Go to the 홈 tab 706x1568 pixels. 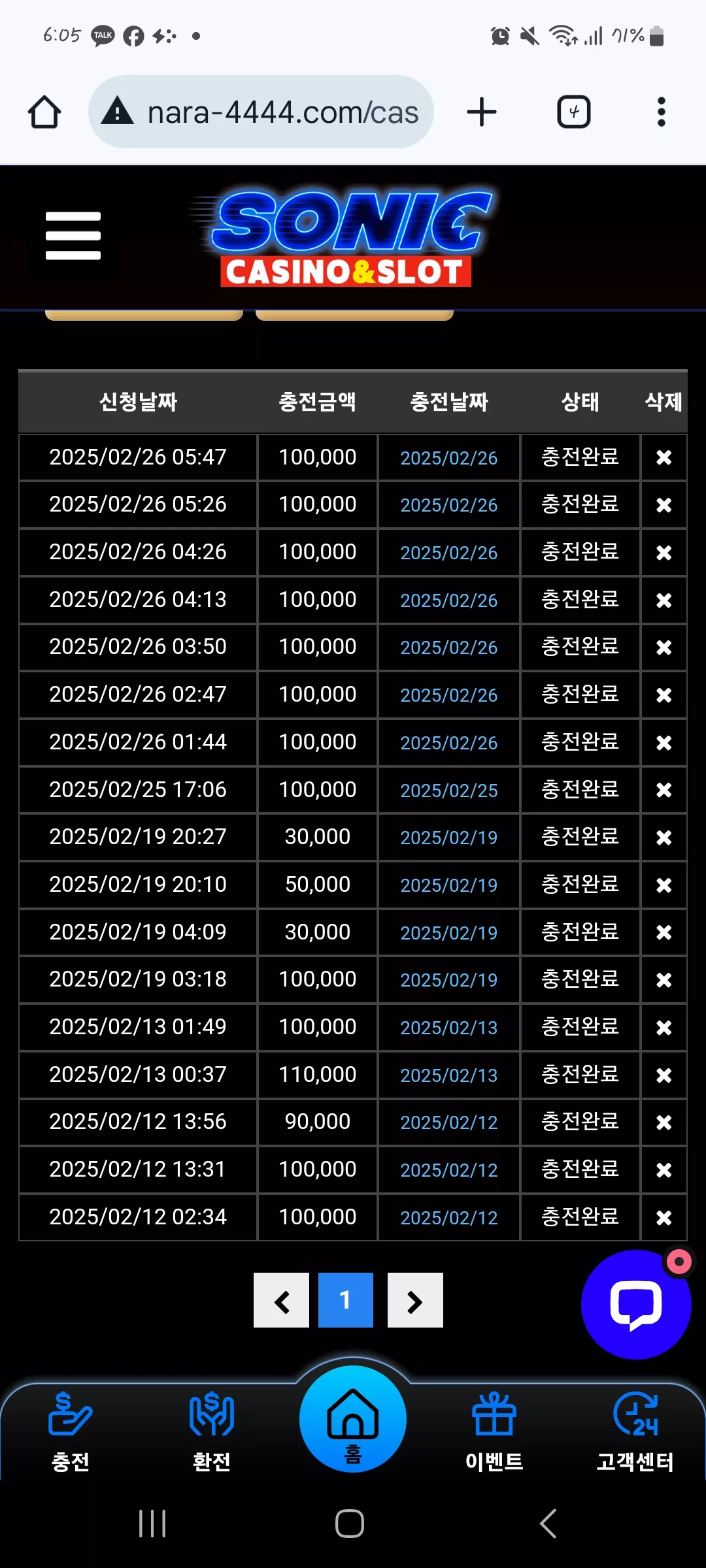click(353, 1419)
